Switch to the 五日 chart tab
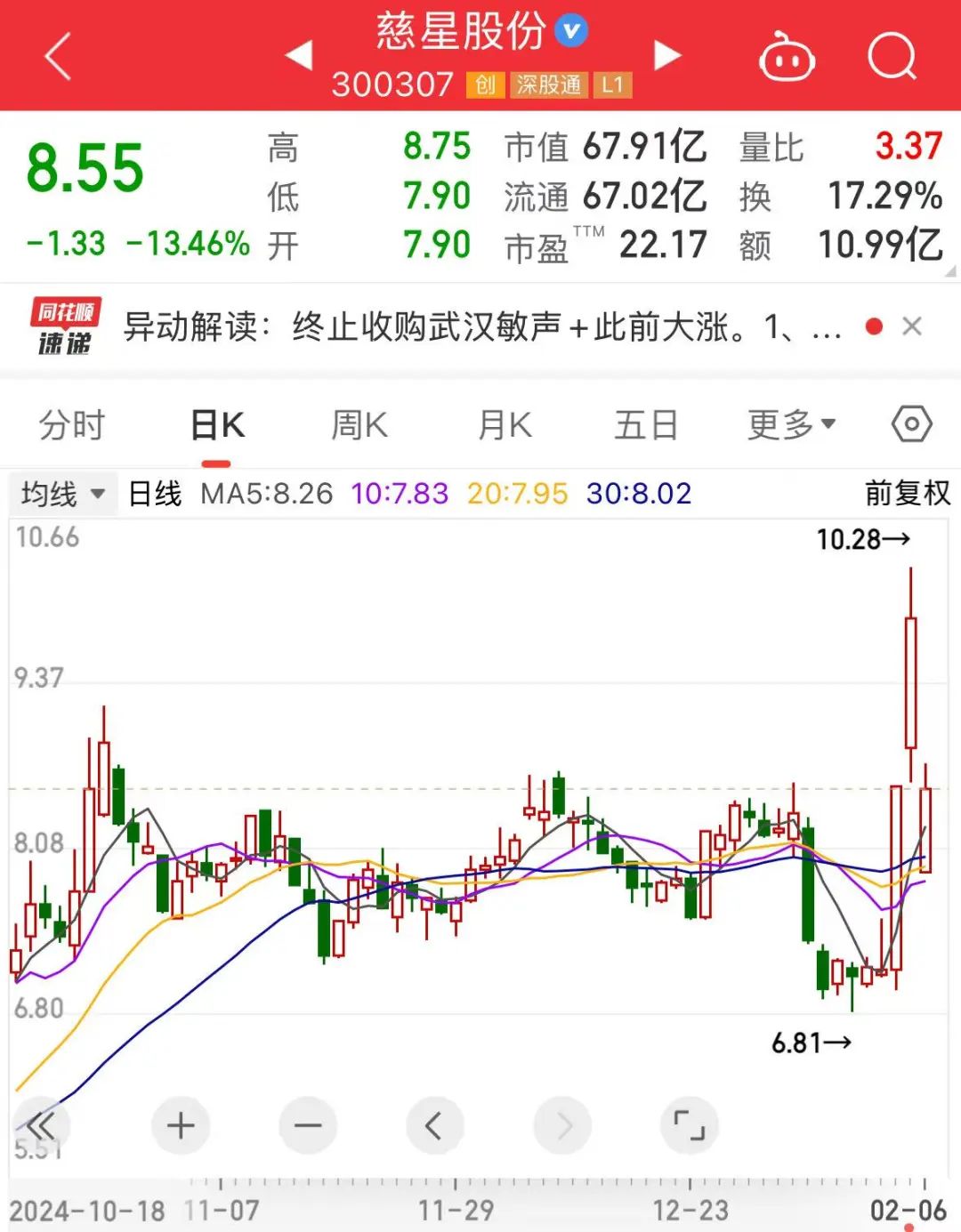 tap(646, 425)
